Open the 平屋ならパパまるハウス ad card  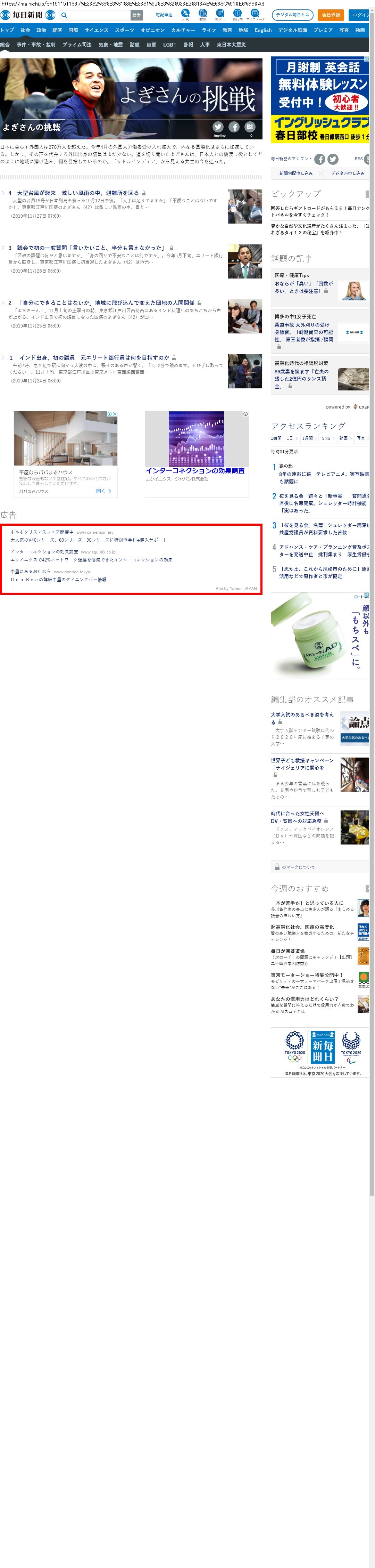(x=66, y=453)
